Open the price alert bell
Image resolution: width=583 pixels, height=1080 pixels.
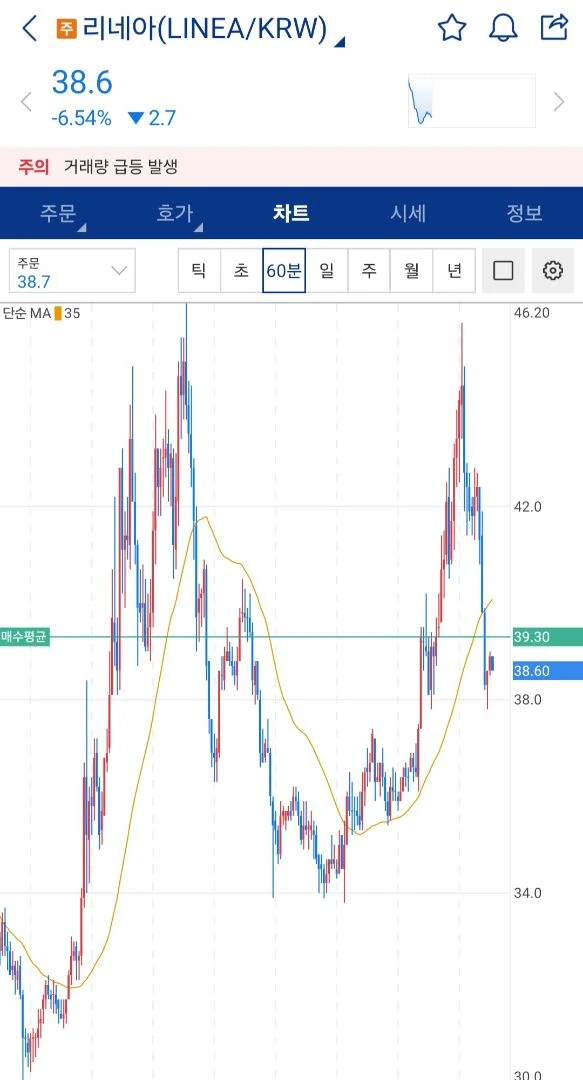pyautogui.click(x=503, y=28)
